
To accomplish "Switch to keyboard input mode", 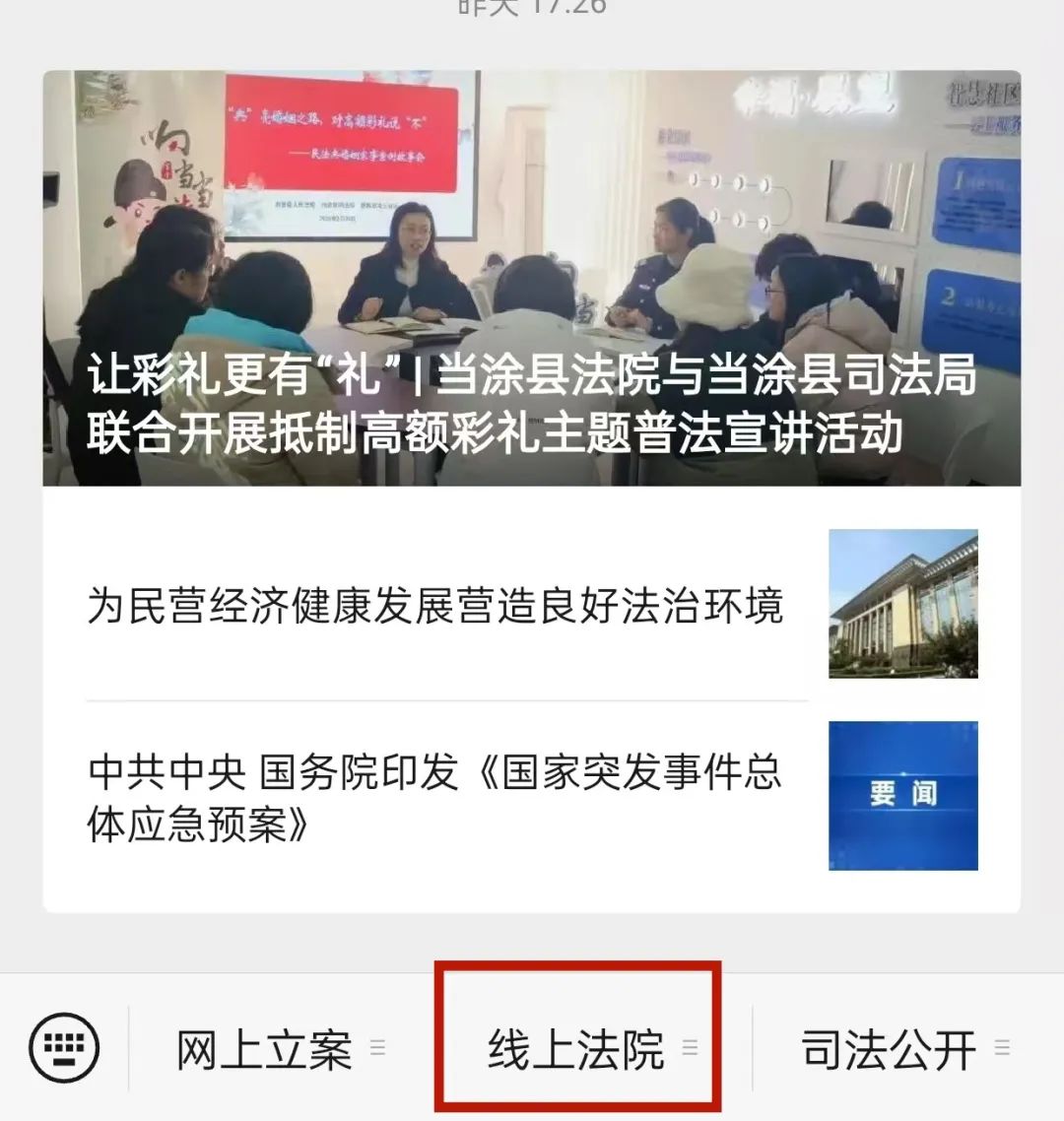I will (x=64, y=1047).
